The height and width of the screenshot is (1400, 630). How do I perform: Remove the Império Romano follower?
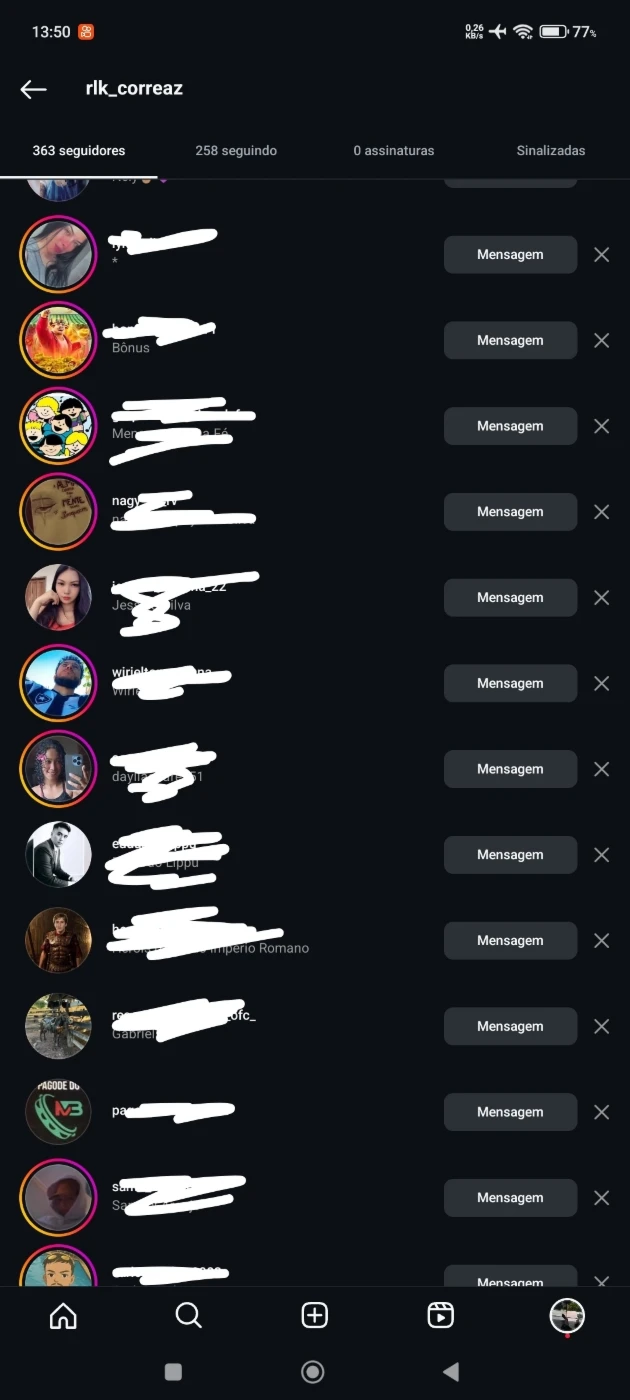tap(601, 941)
